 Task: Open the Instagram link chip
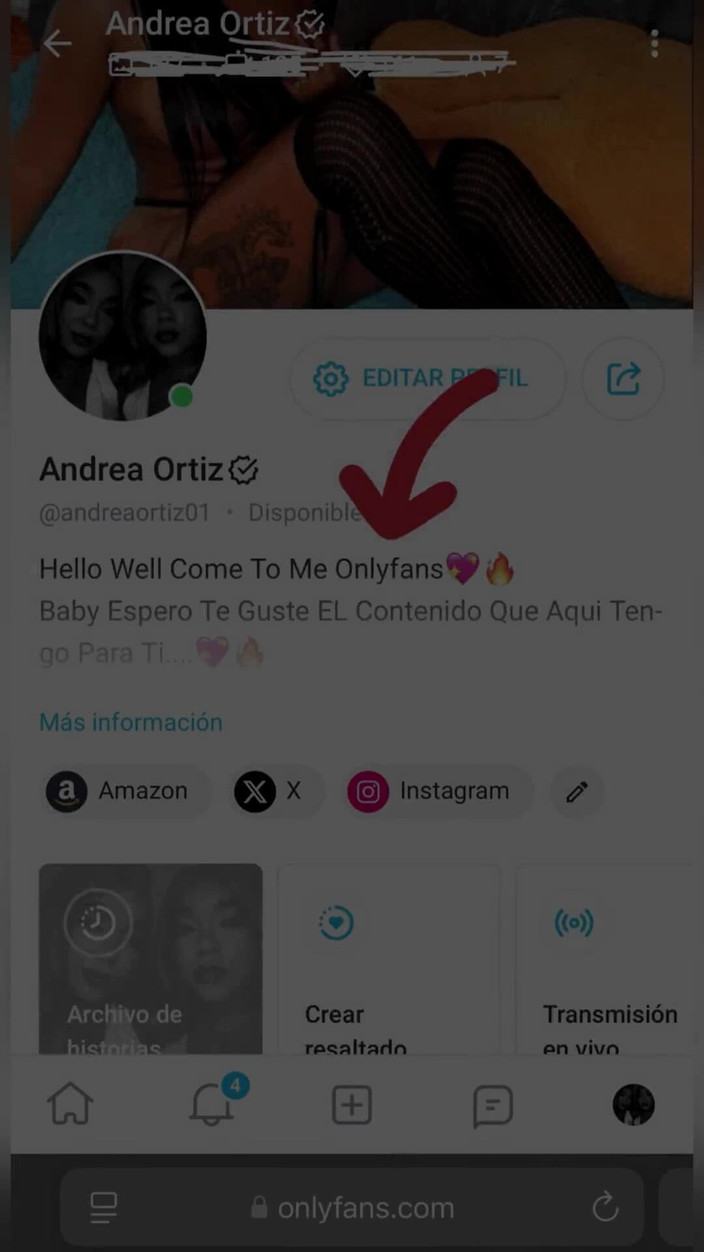pos(437,791)
